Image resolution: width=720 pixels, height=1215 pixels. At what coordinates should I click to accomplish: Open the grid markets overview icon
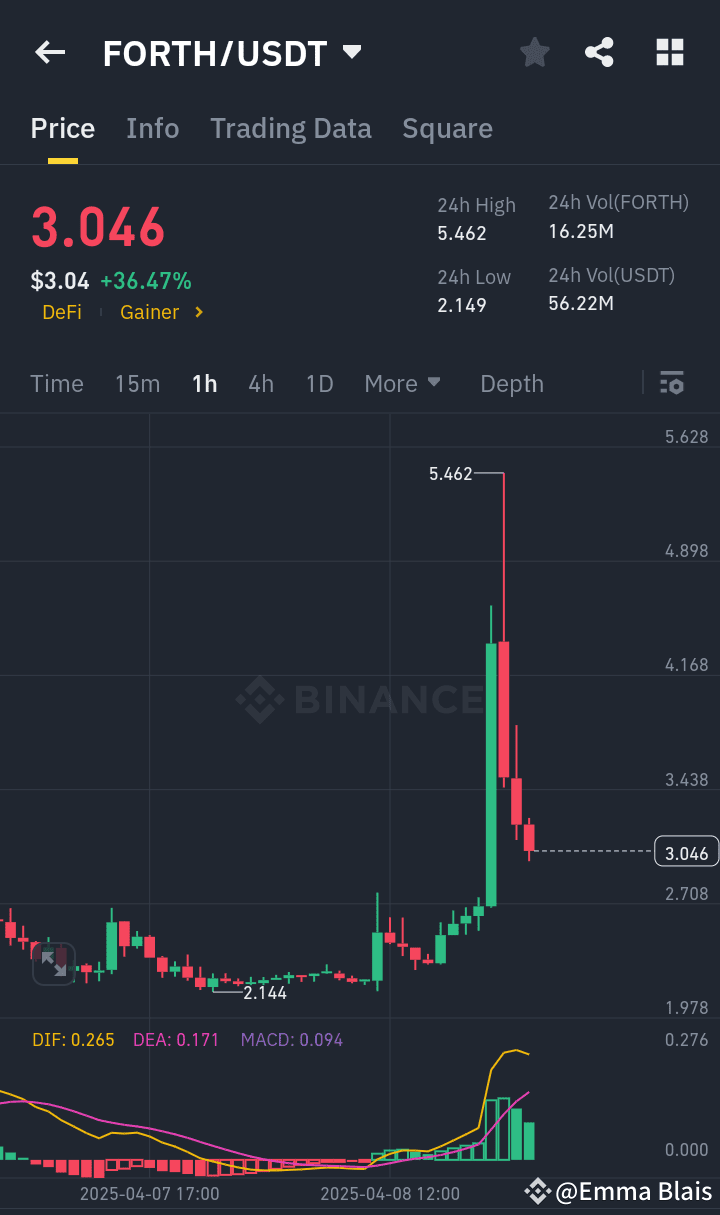[669, 52]
